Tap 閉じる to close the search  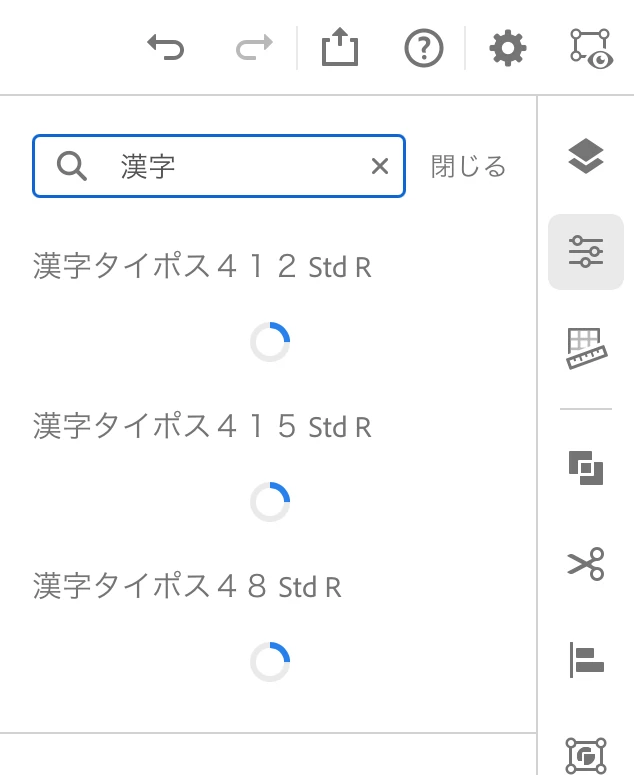(468, 166)
